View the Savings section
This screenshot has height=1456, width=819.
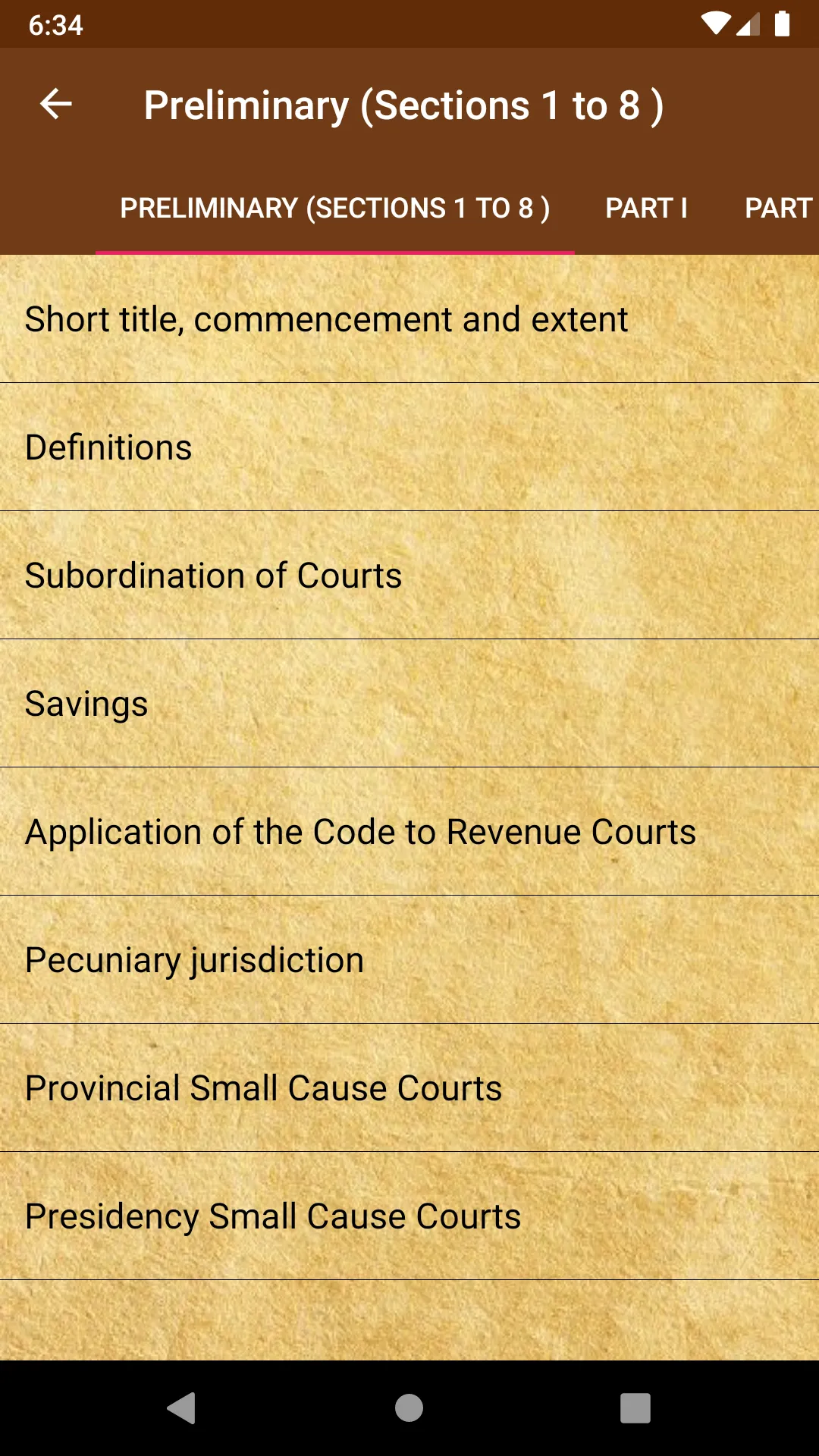click(x=86, y=704)
